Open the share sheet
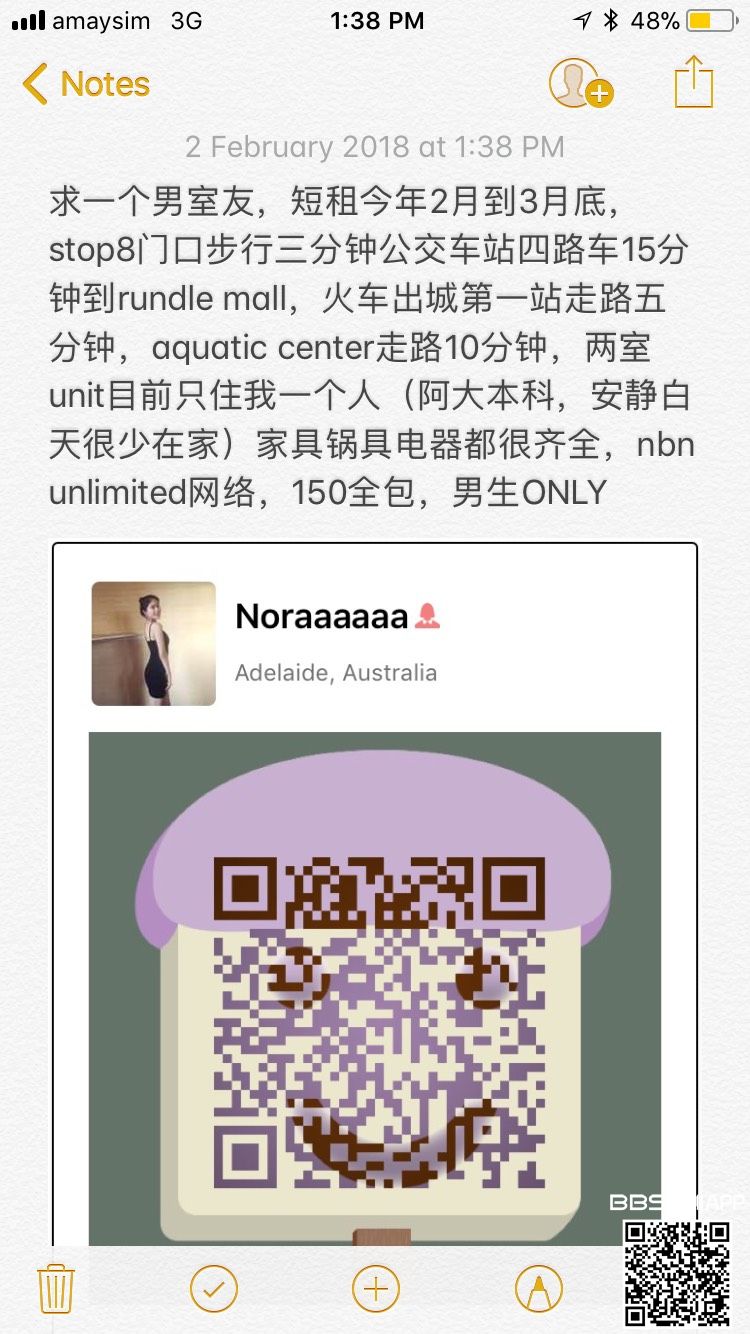 [693, 82]
